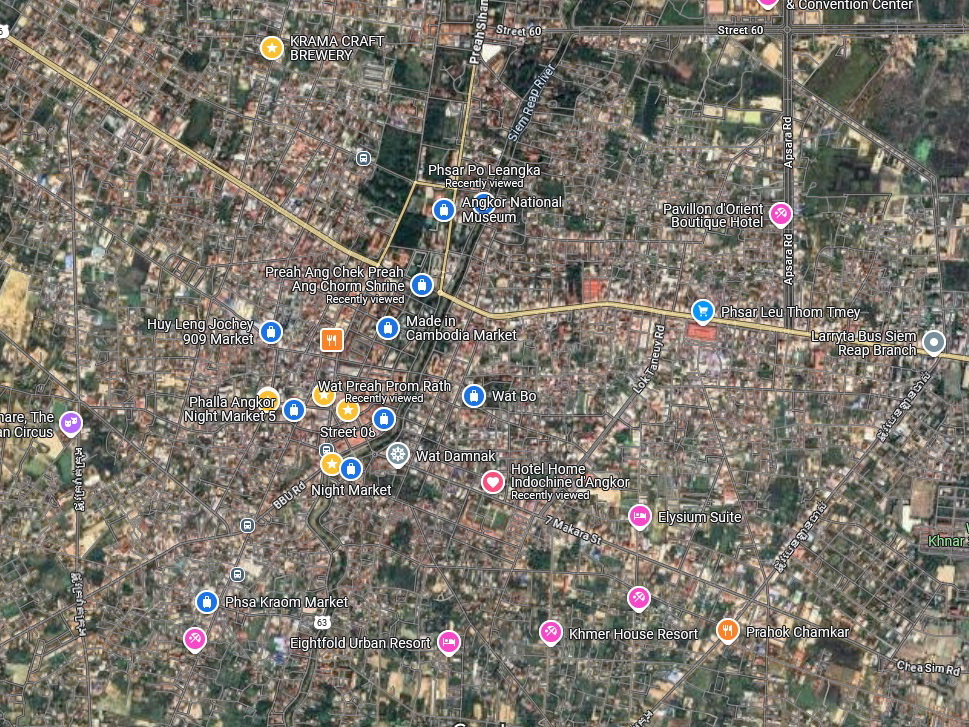Tap the Eightfold Urban Resort marker
This screenshot has height=727, width=969.
pyautogui.click(x=449, y=641)
